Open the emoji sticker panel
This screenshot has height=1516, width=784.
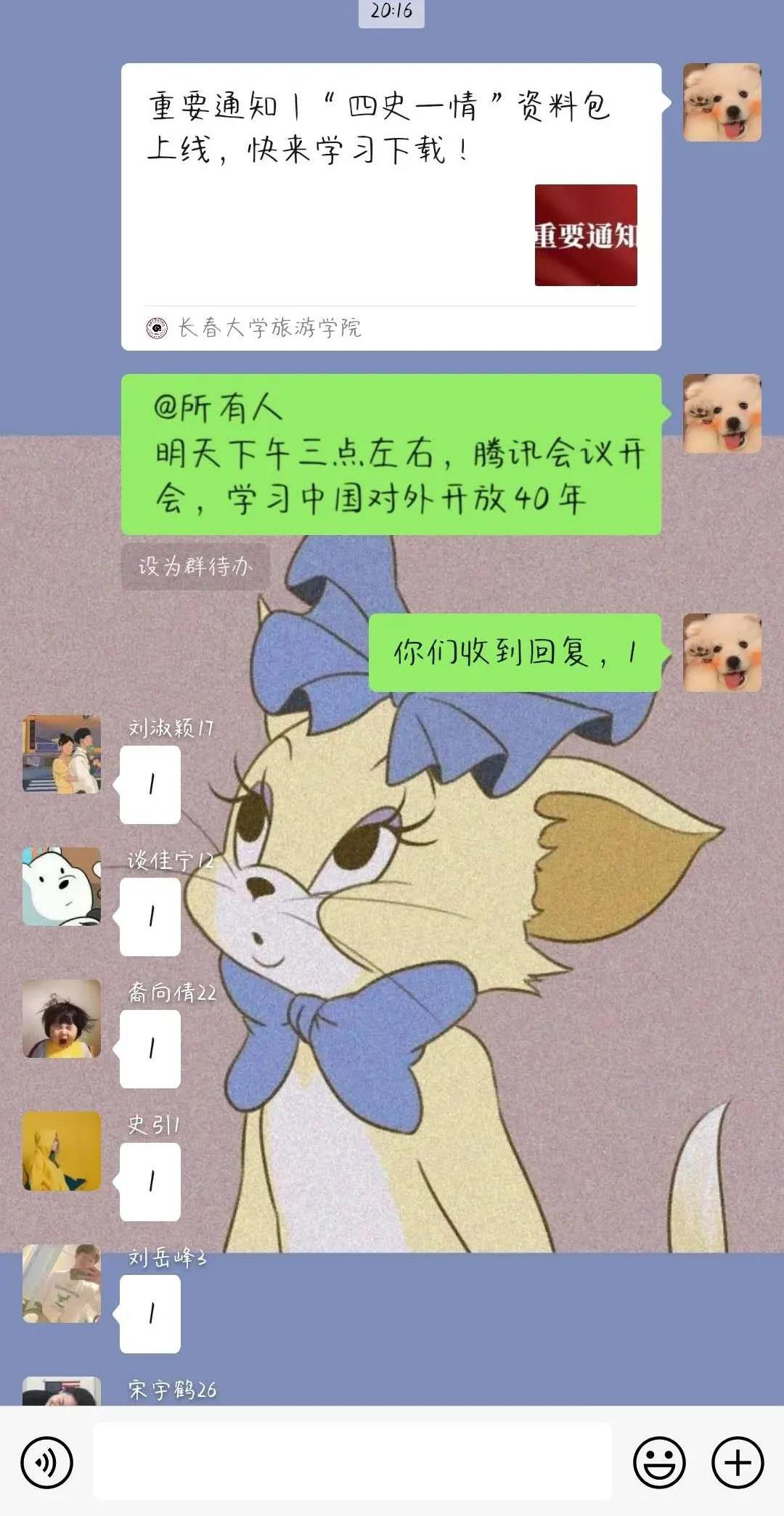tap(658, 1462)
